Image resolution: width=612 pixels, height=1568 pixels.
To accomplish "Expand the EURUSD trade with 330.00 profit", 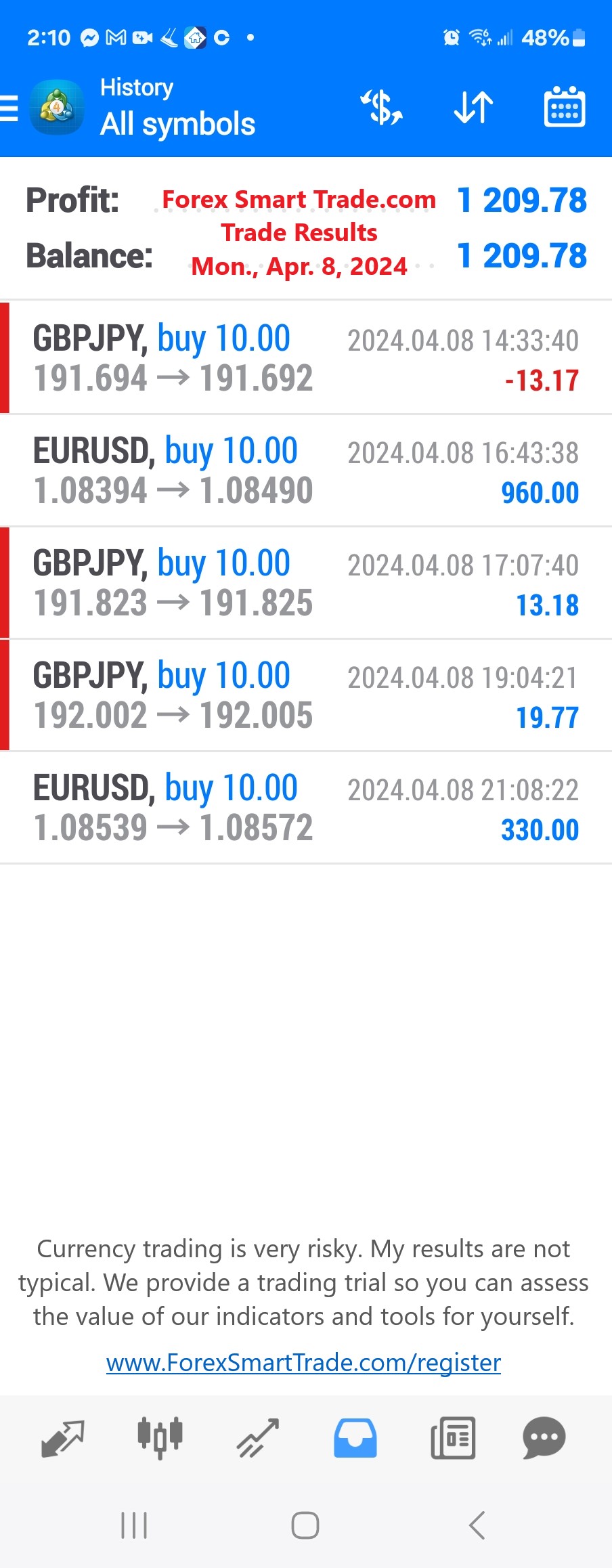I will click(x=306, y=808).
